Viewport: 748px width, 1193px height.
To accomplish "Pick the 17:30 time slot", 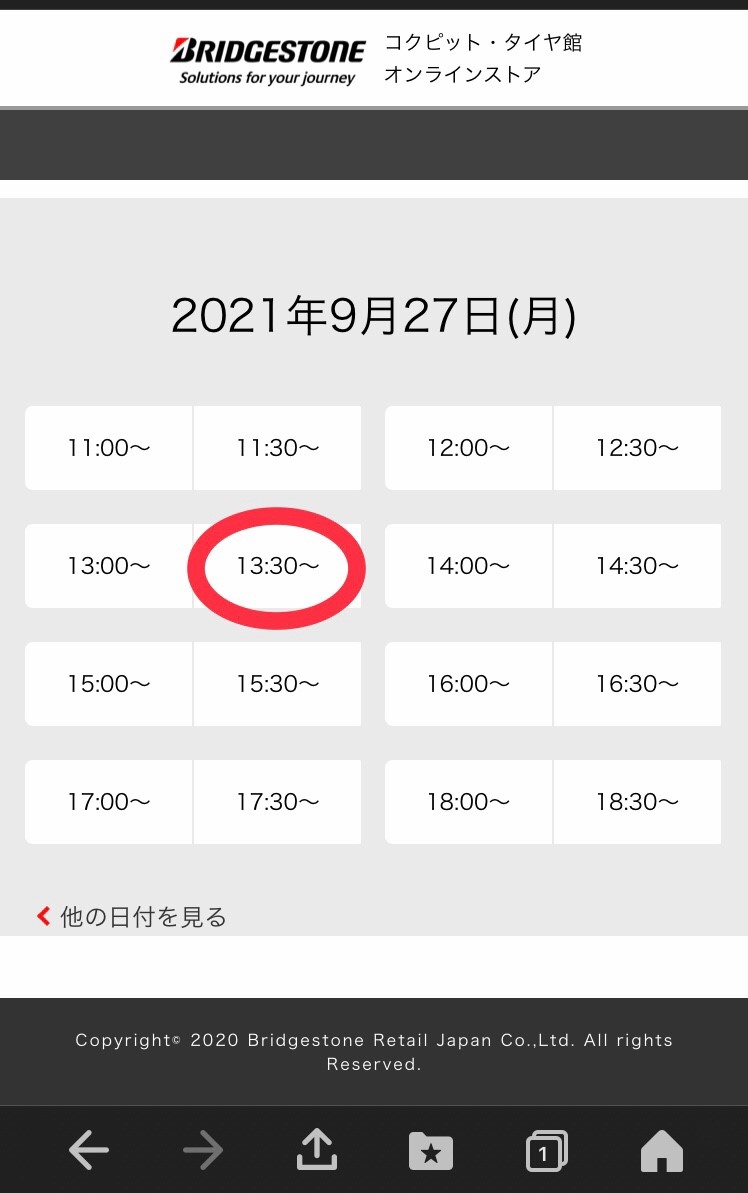I will click(278, 802).
